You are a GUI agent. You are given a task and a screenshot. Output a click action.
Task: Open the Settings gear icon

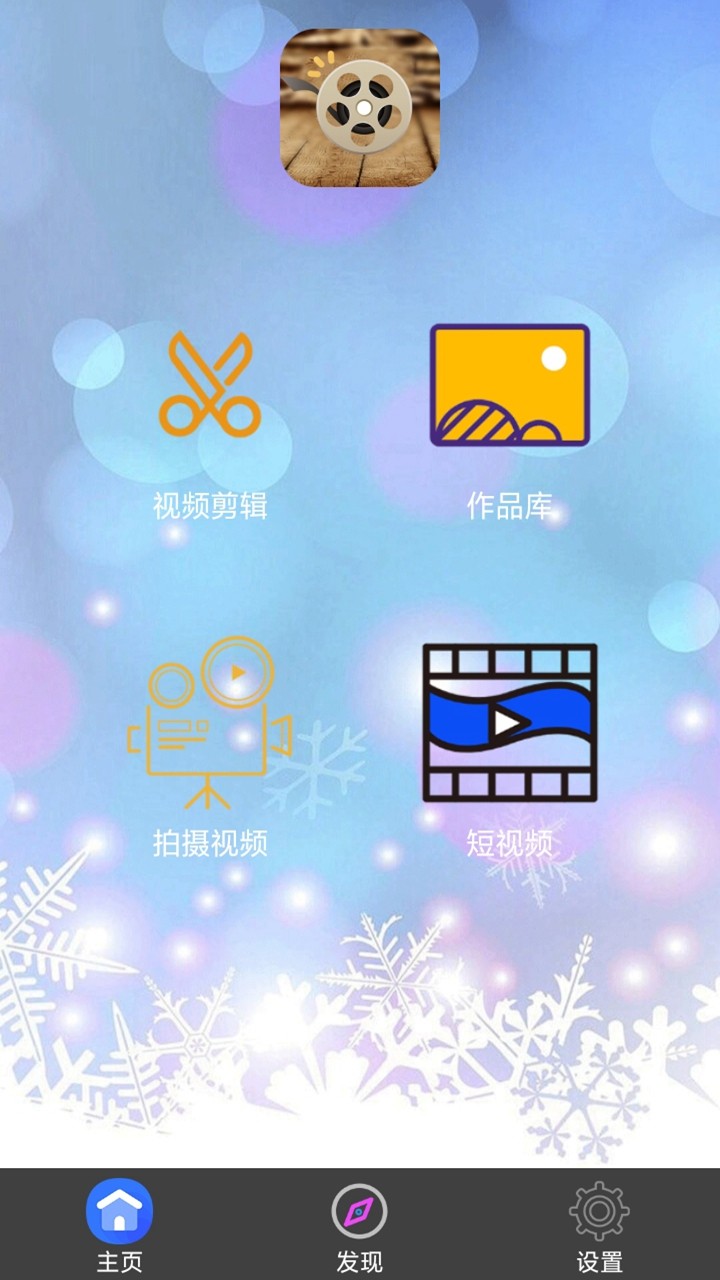598,1213
